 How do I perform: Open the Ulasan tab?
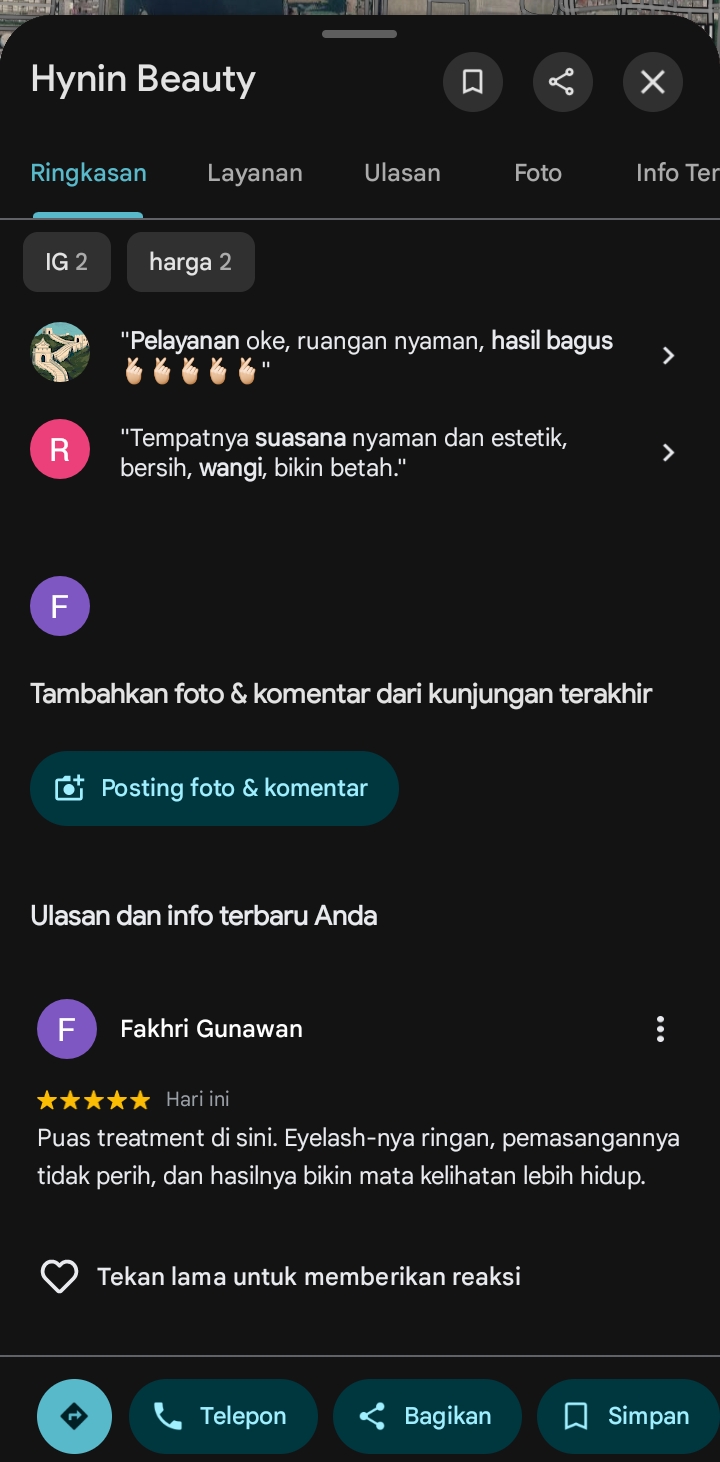pyautogui.click(x=402, y=173)
